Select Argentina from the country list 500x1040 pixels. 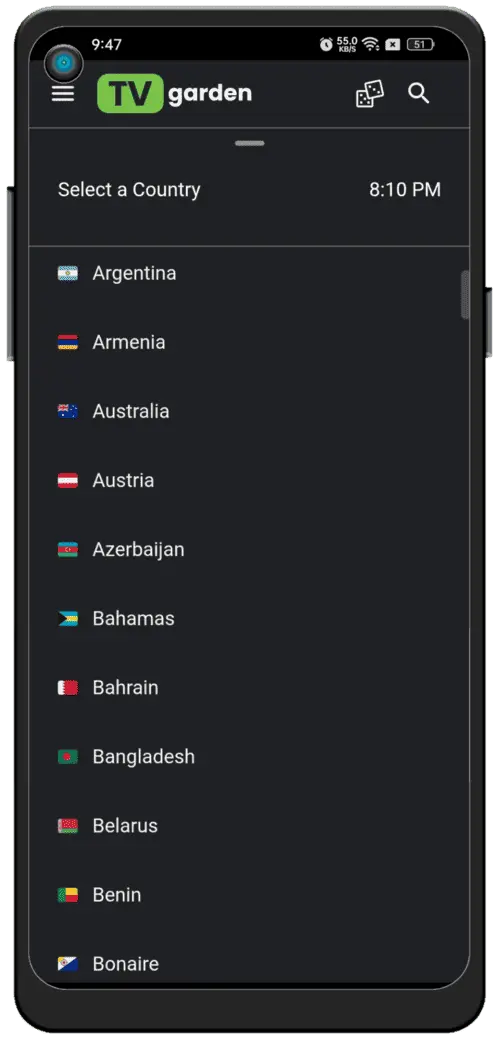tap(249, 273)
